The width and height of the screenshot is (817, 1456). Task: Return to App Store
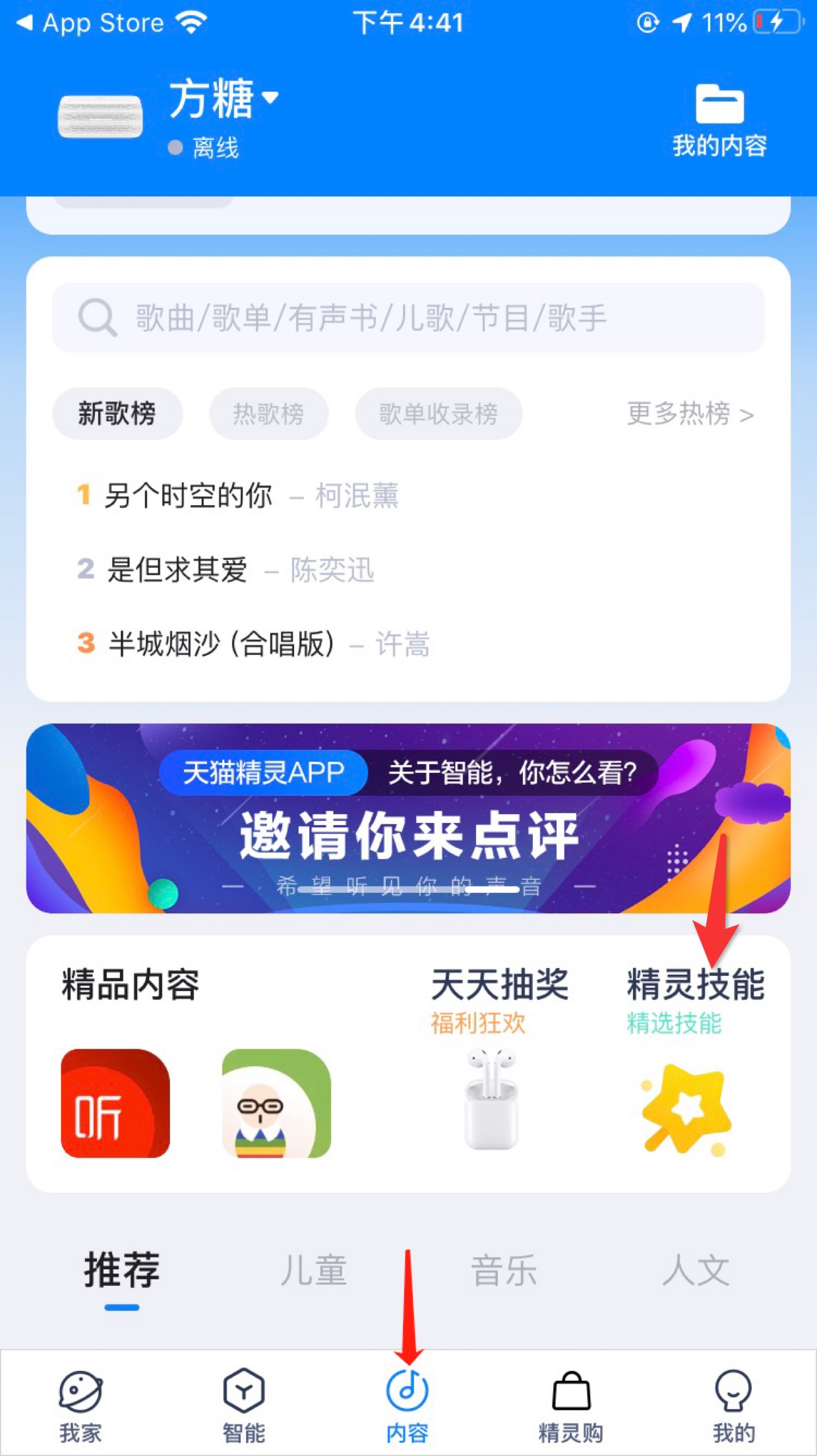[x=90, y=23]
